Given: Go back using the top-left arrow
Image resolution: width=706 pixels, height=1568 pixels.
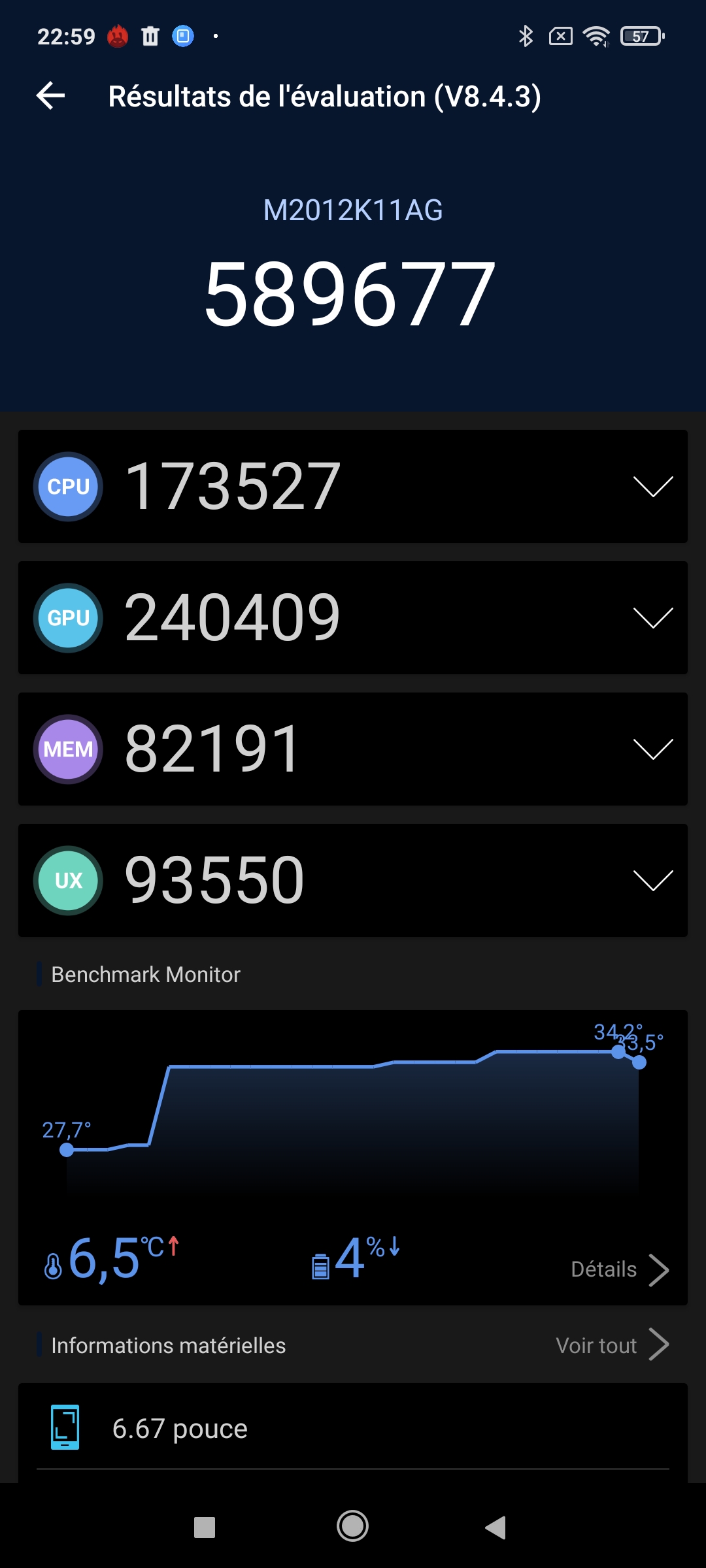Looking at the screenshot, I should coord(51,96).
